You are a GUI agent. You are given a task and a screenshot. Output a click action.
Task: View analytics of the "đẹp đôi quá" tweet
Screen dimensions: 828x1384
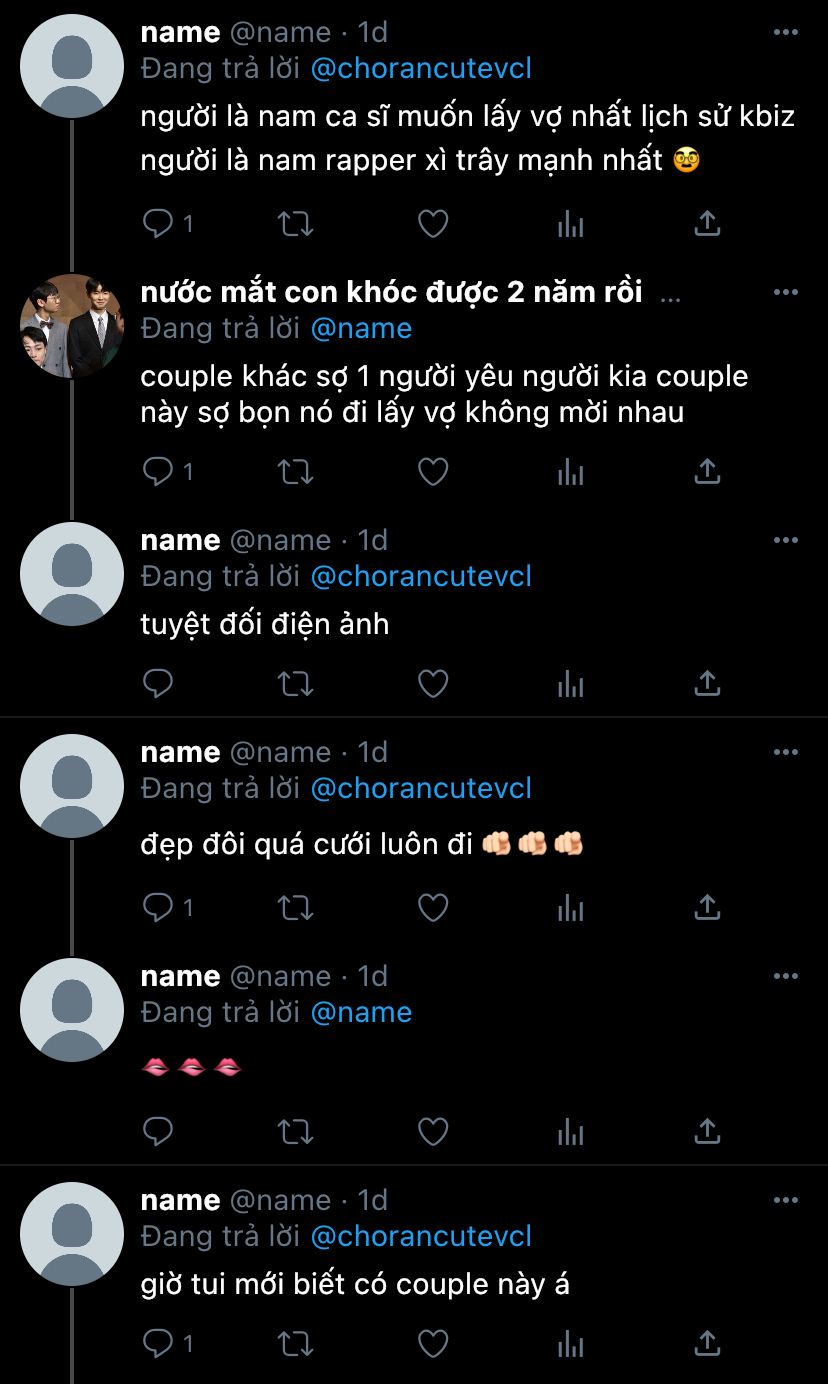point(570,907)
